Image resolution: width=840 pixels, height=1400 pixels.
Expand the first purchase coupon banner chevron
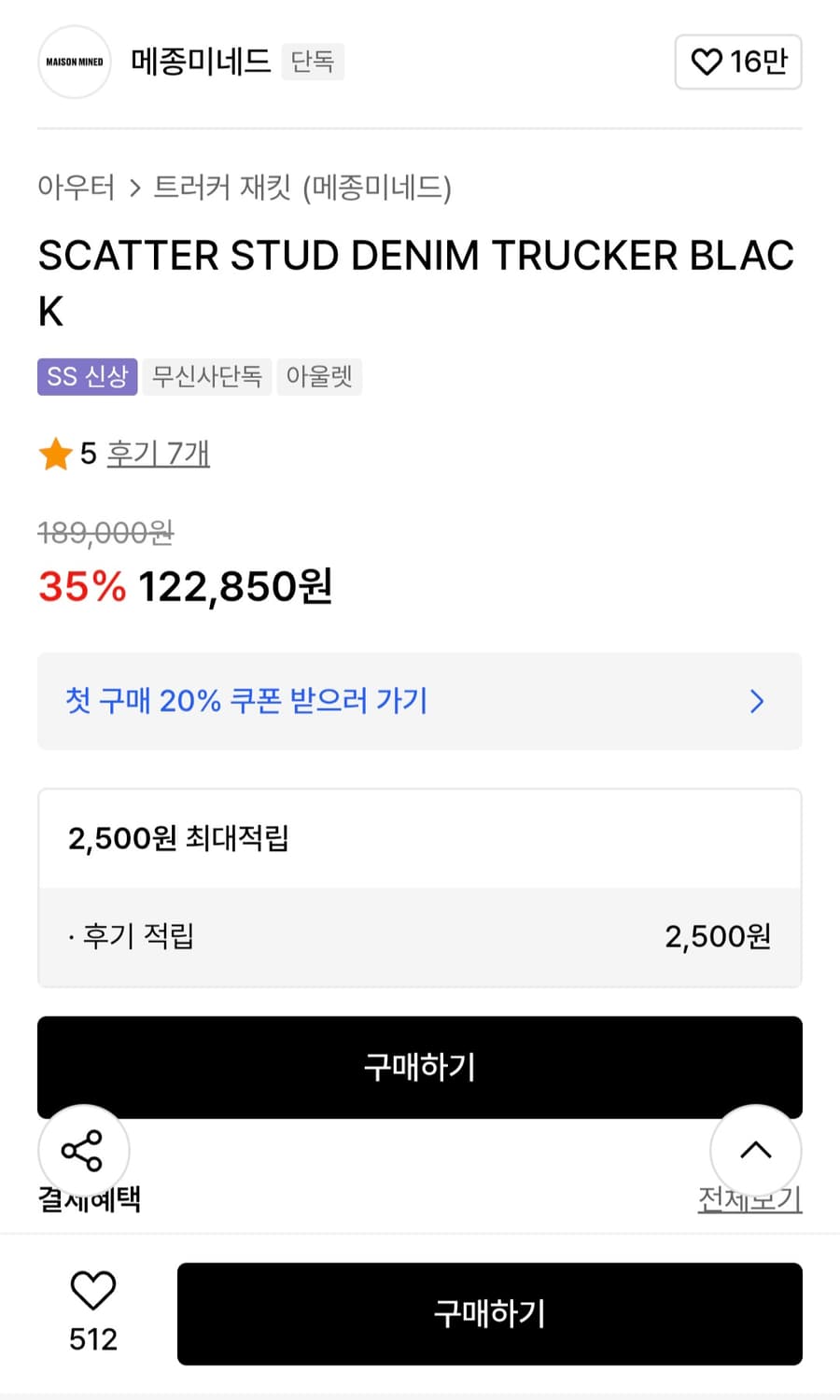758,701
